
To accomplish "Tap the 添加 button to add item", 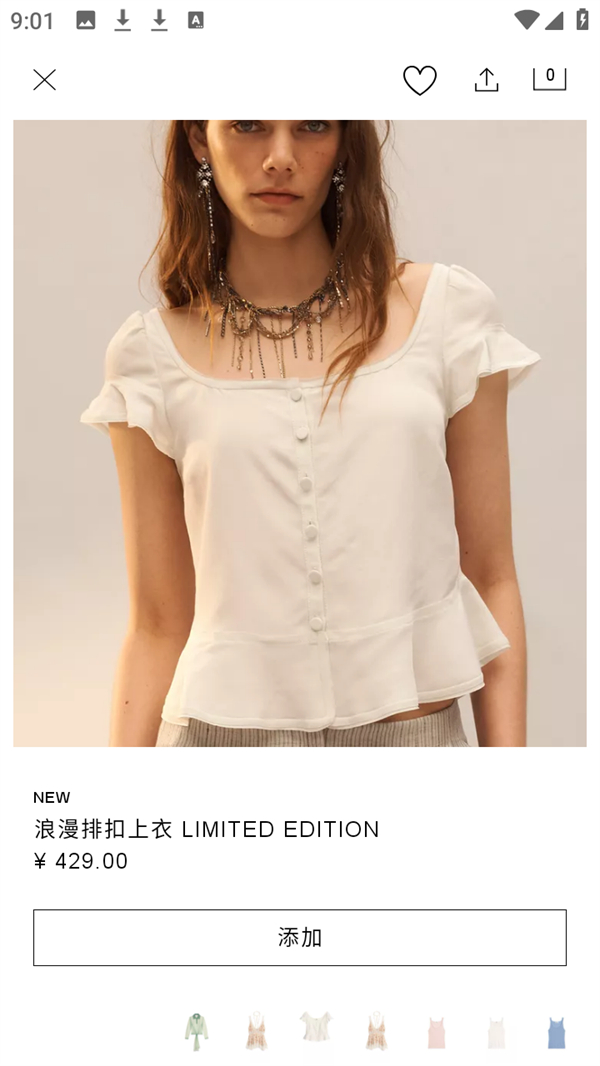I will [x=300, y=937].
